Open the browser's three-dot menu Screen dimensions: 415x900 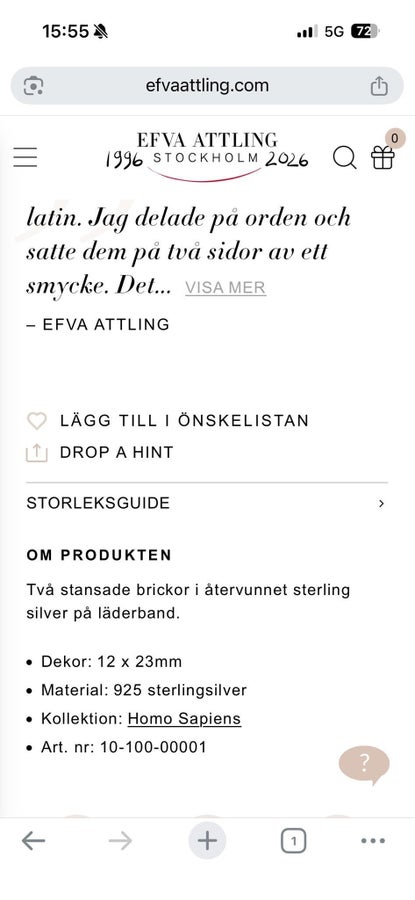(x=373, y=841)
